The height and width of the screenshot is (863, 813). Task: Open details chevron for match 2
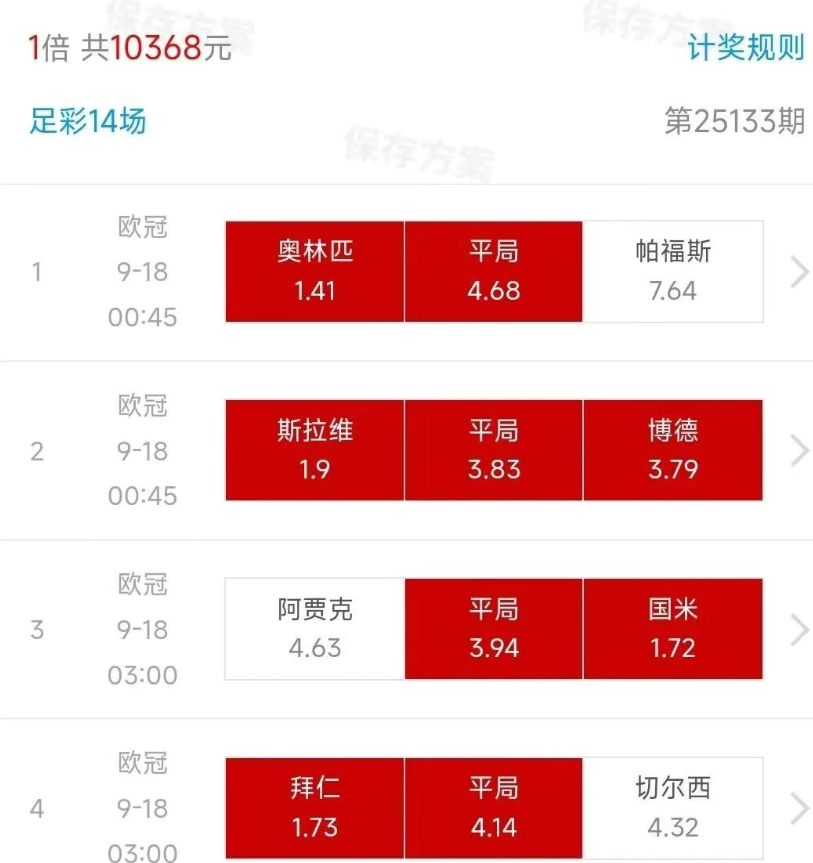pyautogui.click(x=798, y=451)
